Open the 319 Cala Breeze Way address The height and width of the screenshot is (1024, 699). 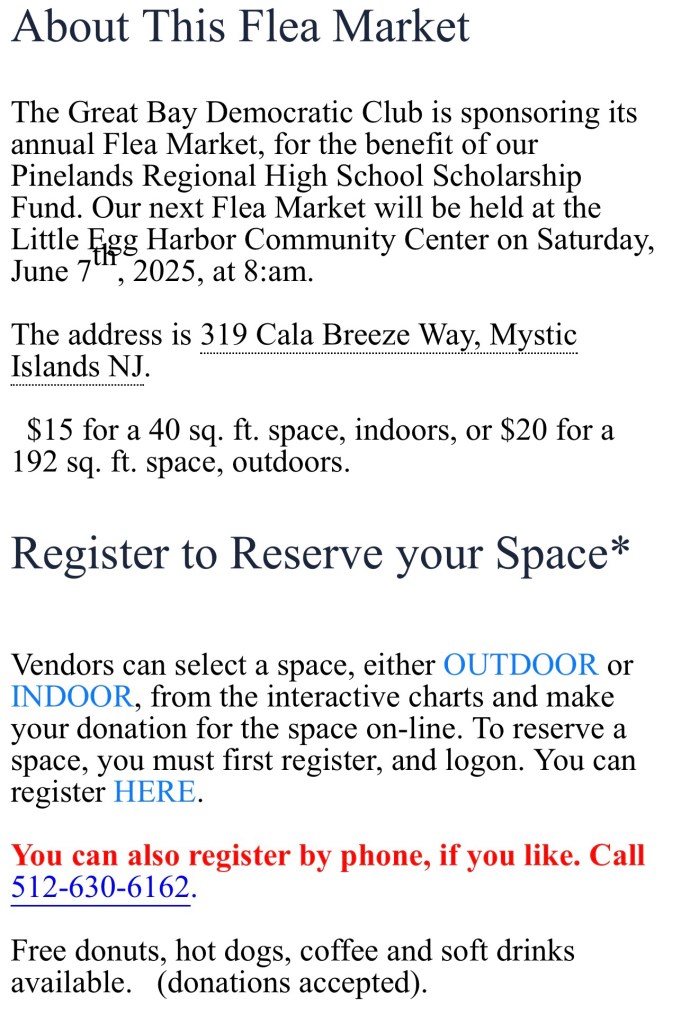(x=388, y=337)
